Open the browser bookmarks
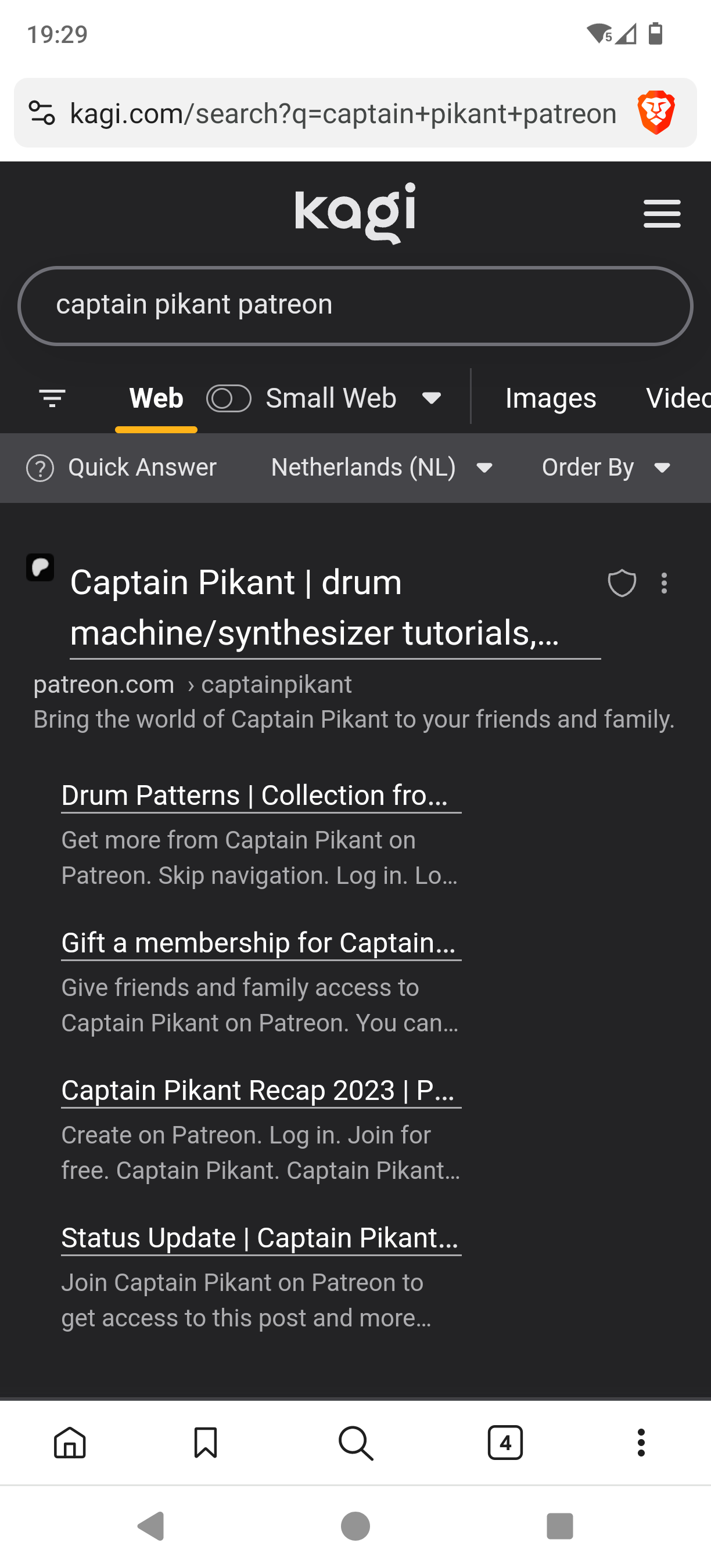The height and width of the screenshot is (1568, 711). pyautogui.click(x=205, y=1443)
